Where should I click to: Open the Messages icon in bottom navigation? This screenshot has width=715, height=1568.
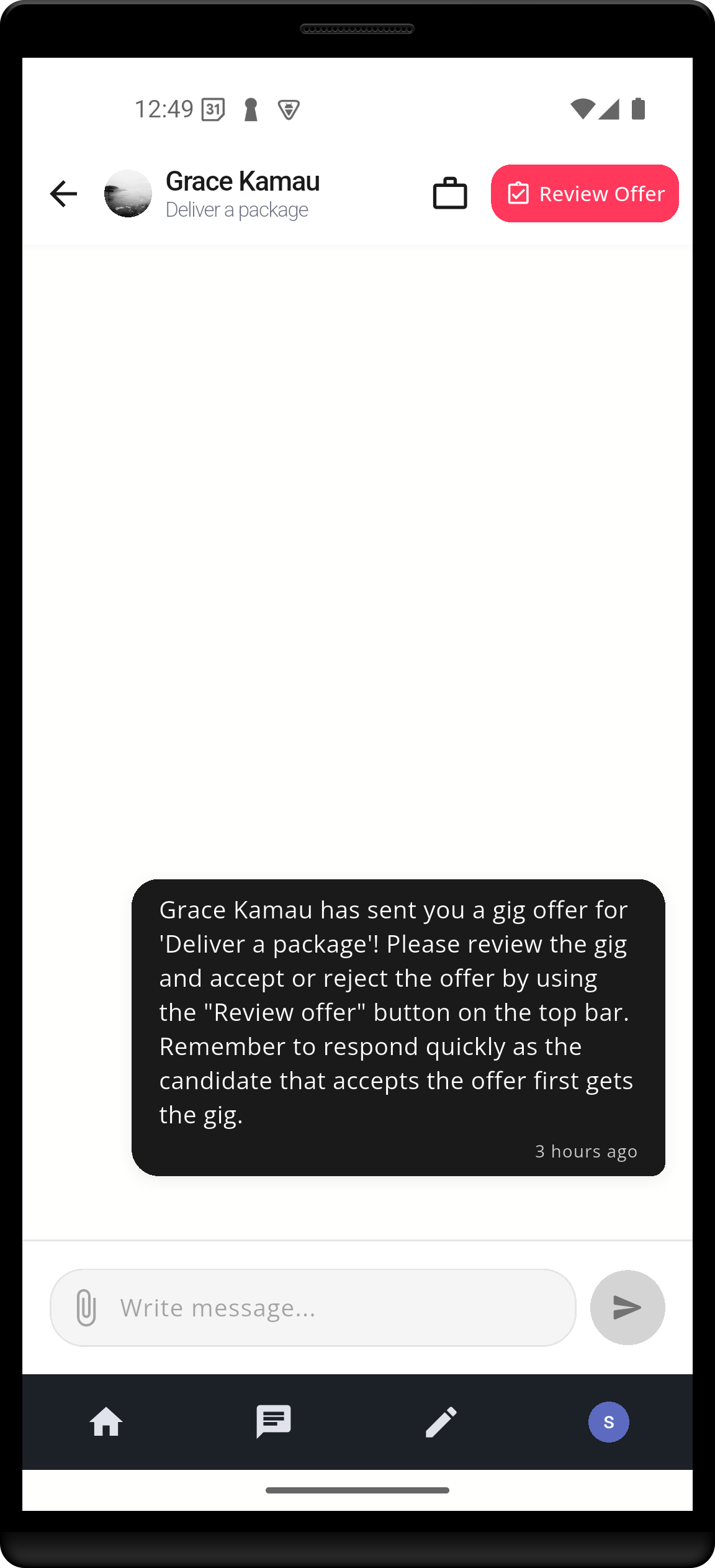pos(273,1422)
